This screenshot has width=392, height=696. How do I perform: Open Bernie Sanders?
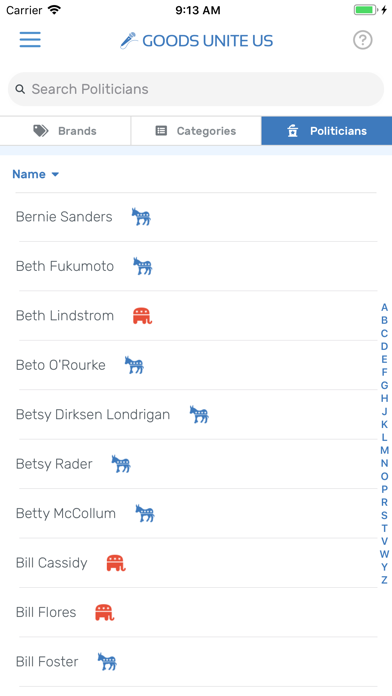pyautogui.click(x=196, y=217)
